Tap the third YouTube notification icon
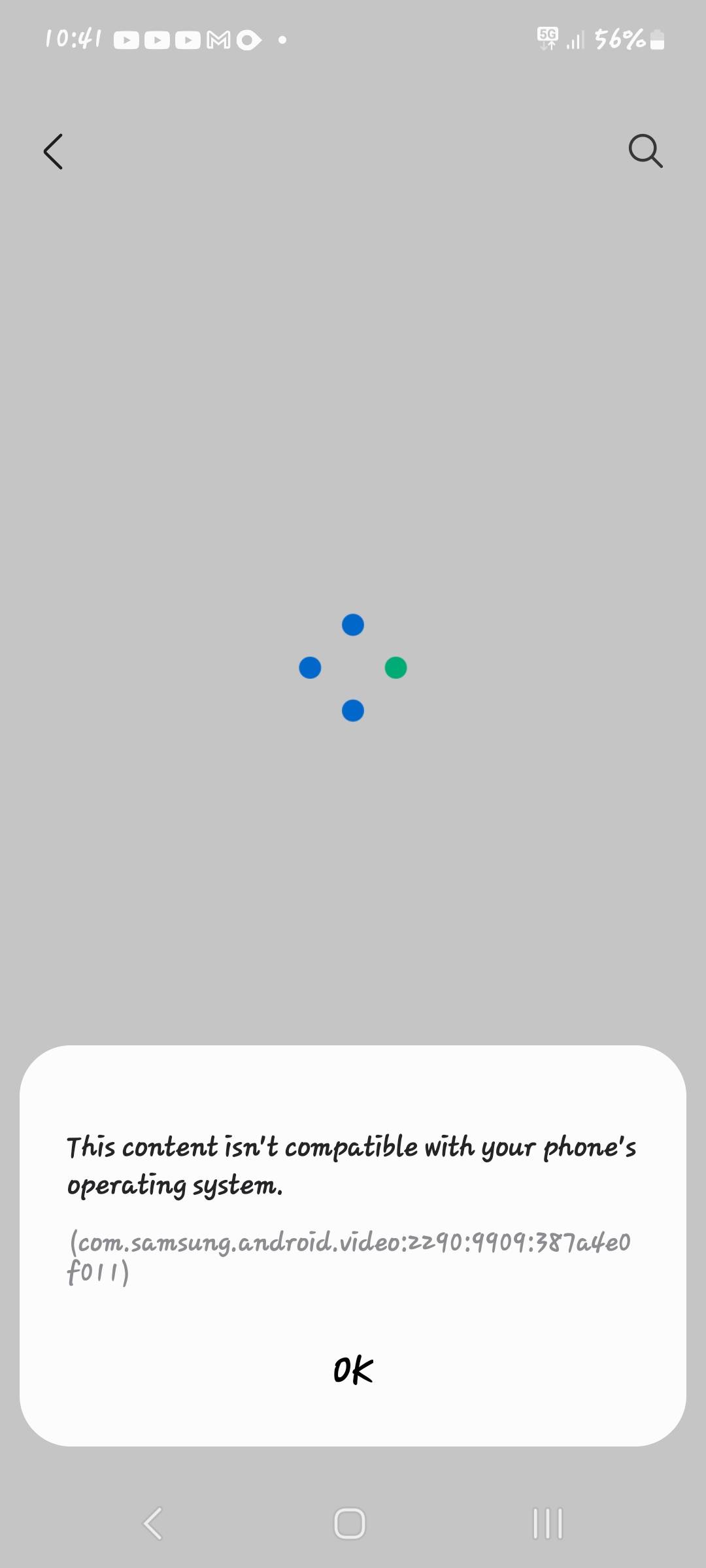706x1568 pixels. 188,41
